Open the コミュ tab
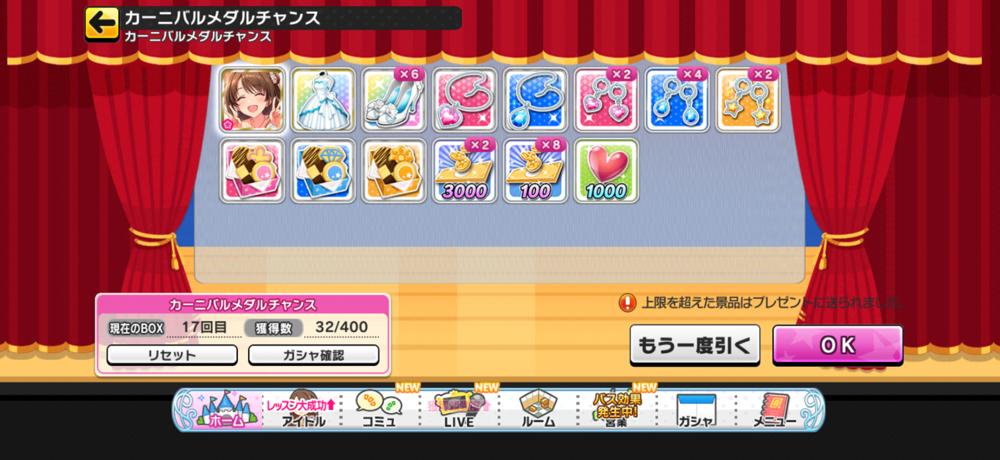Viewport: 1000px width, 460px height. (x=377, y=410)
